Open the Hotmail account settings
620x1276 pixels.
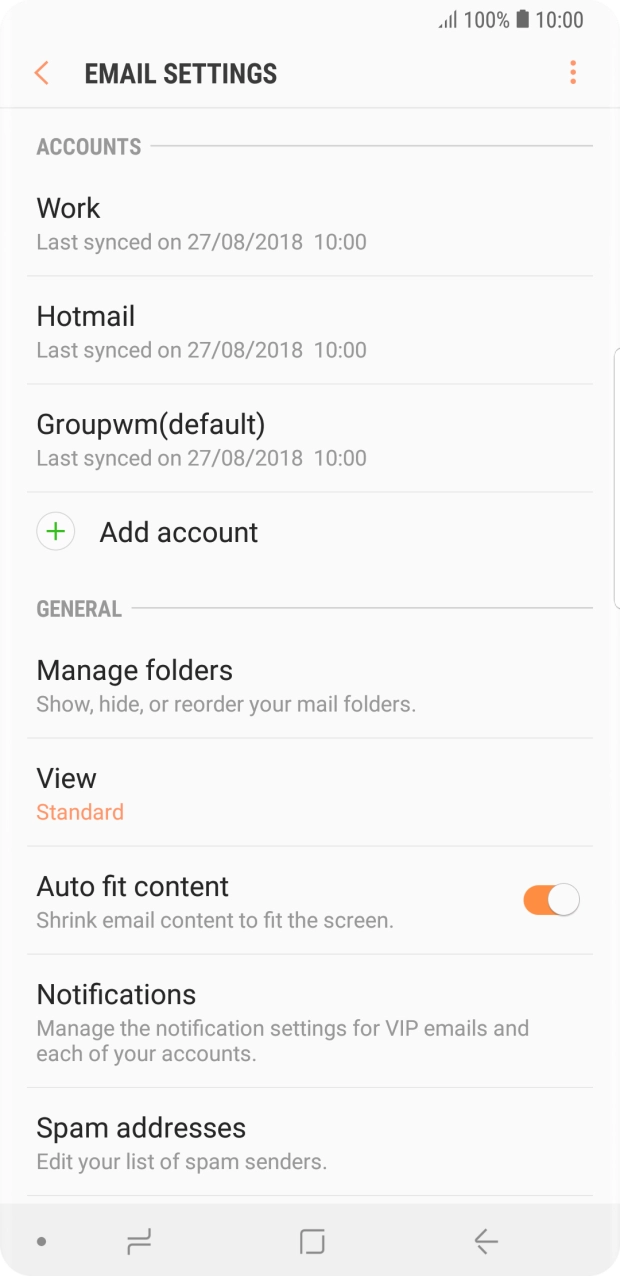click(310, 331)
